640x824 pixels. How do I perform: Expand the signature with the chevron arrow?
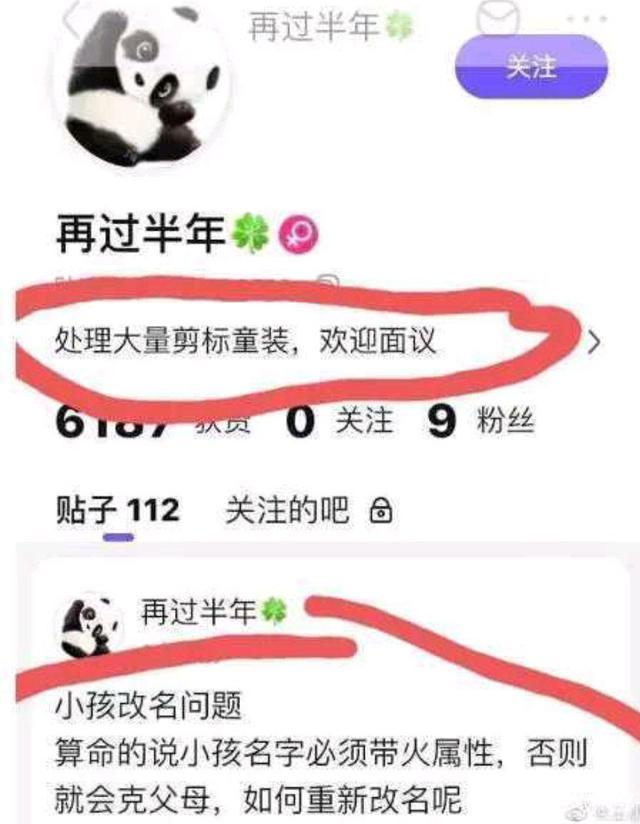594,342
